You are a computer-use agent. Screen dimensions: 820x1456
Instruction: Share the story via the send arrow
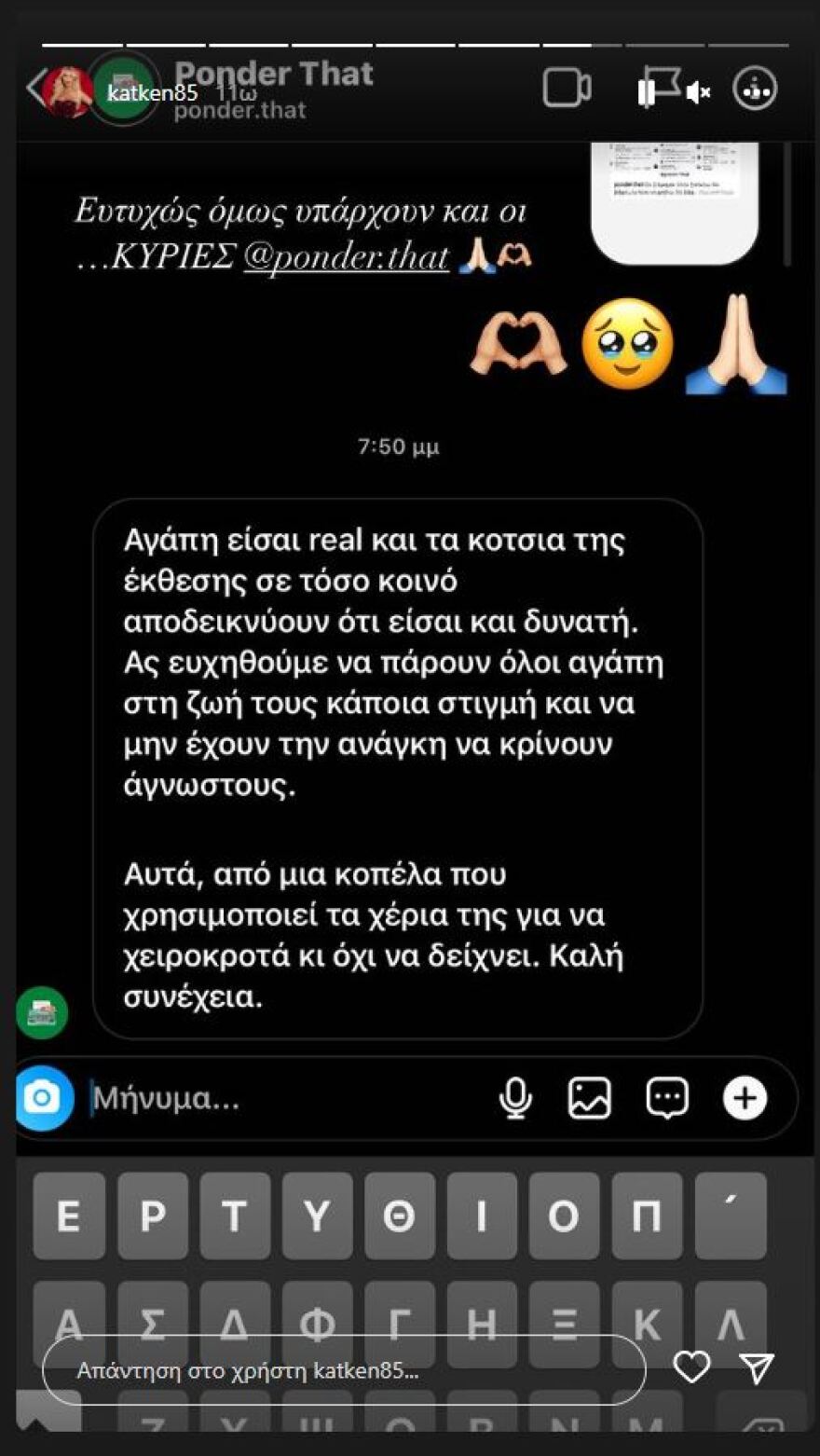coord(757,1369)
